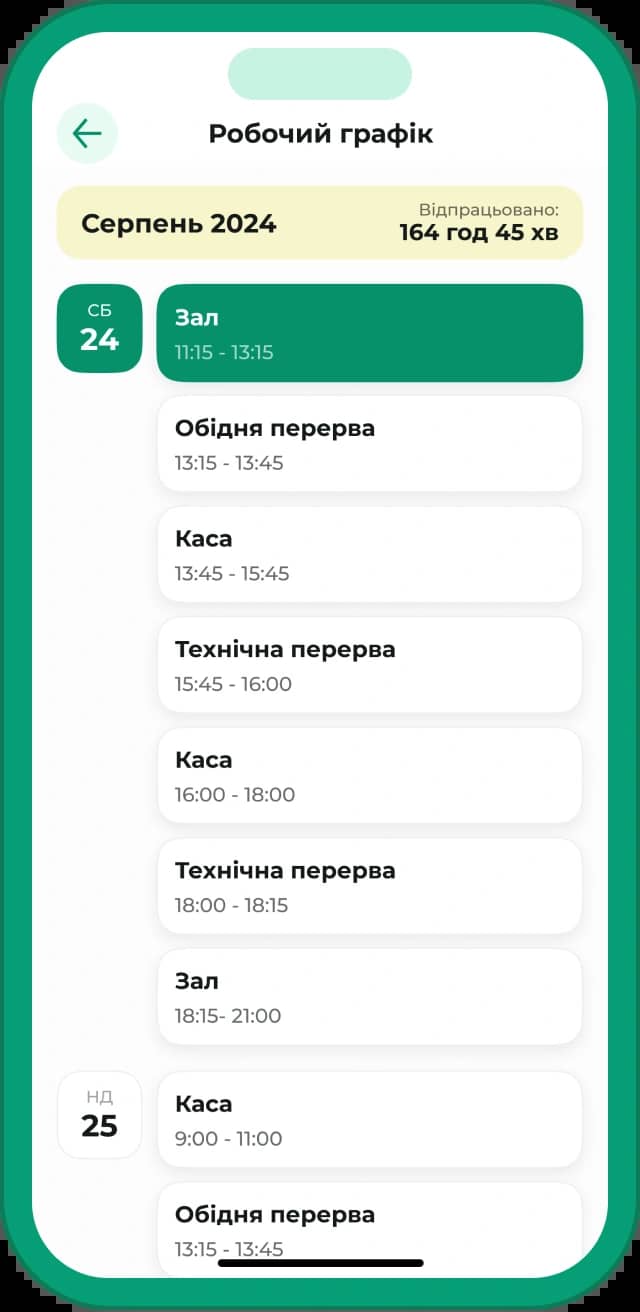Open the Серпень 2024 month card
The image size is (640, 1312).
pyautogui.click(x=320, y=222)
